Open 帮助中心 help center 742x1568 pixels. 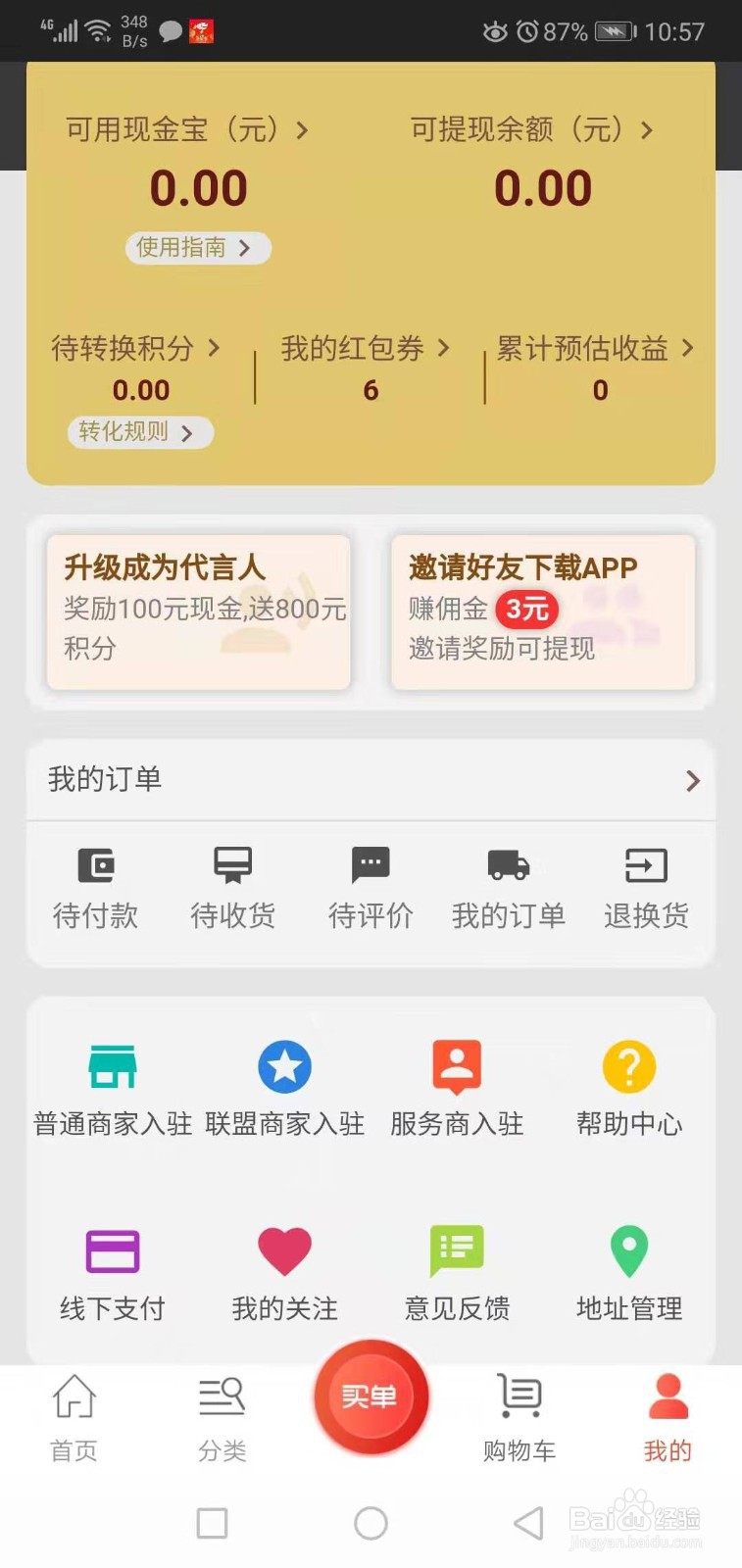coord(629,1088)
